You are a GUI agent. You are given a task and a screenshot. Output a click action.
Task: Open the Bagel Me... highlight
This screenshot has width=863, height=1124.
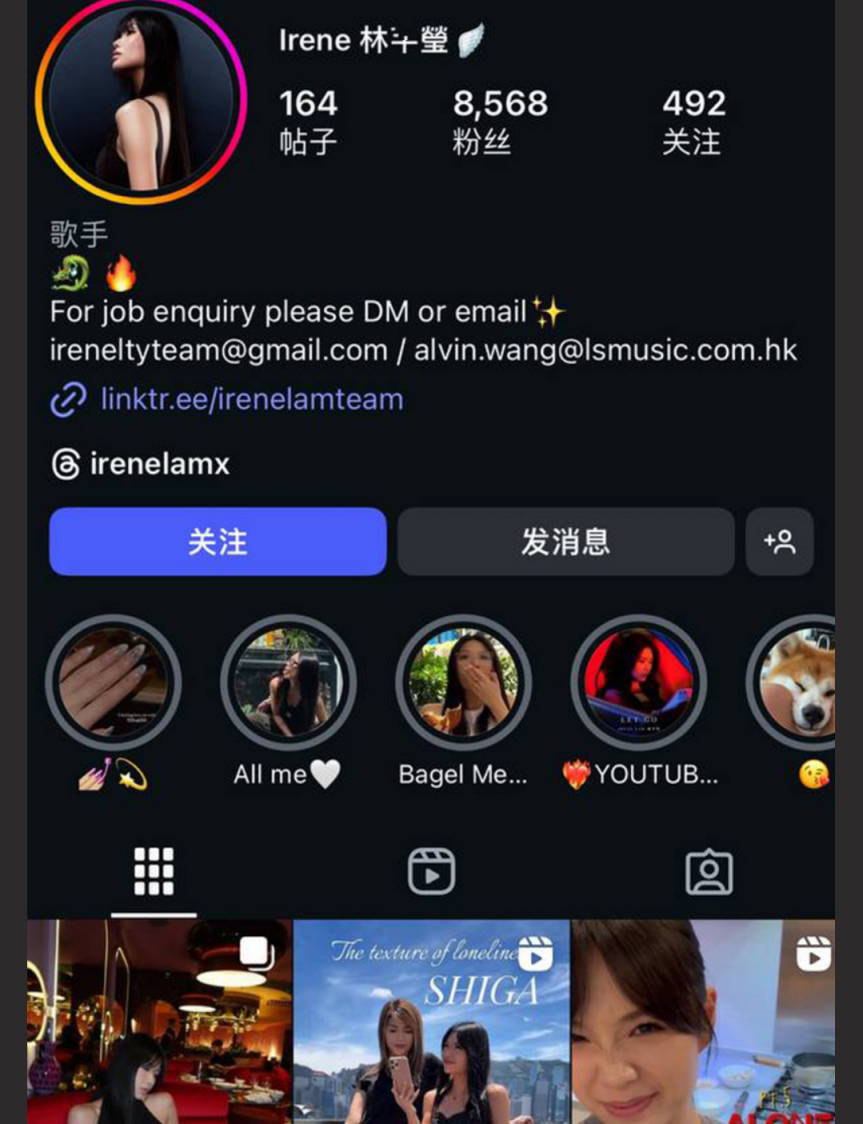pos(463,683)
